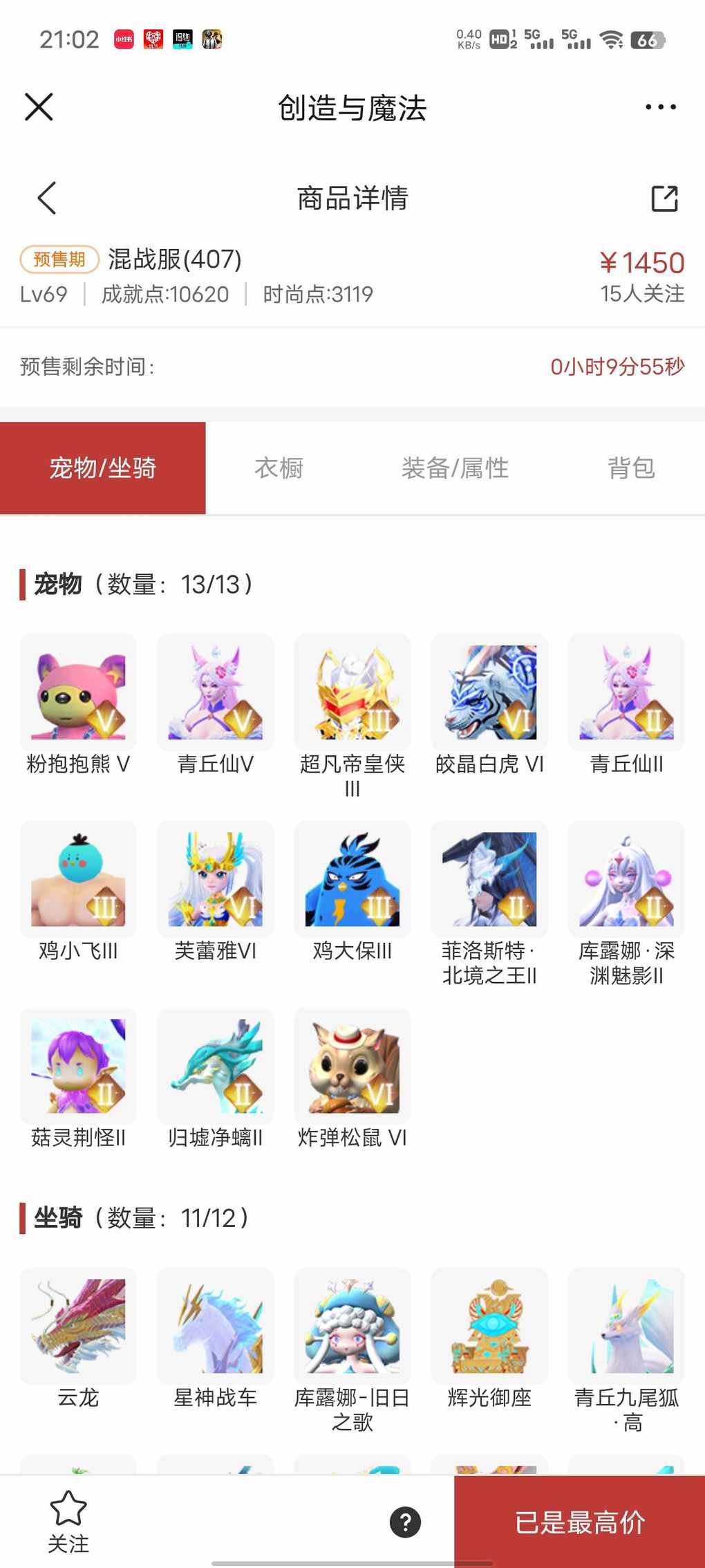Open the 云龙 mount
The width and height of the screenshot is (705, 1568).
click(78, 1327)
